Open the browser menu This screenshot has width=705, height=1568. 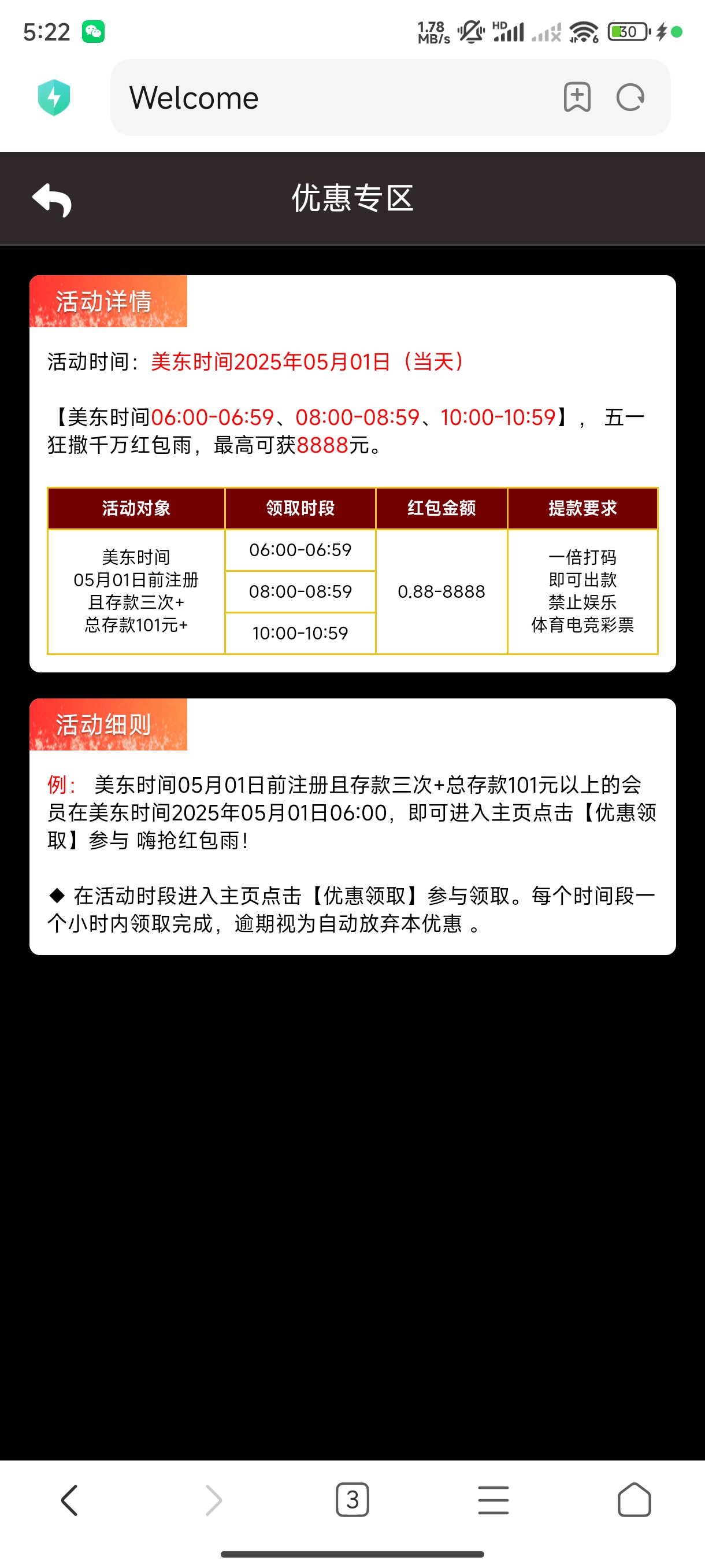coord(493,1500)
